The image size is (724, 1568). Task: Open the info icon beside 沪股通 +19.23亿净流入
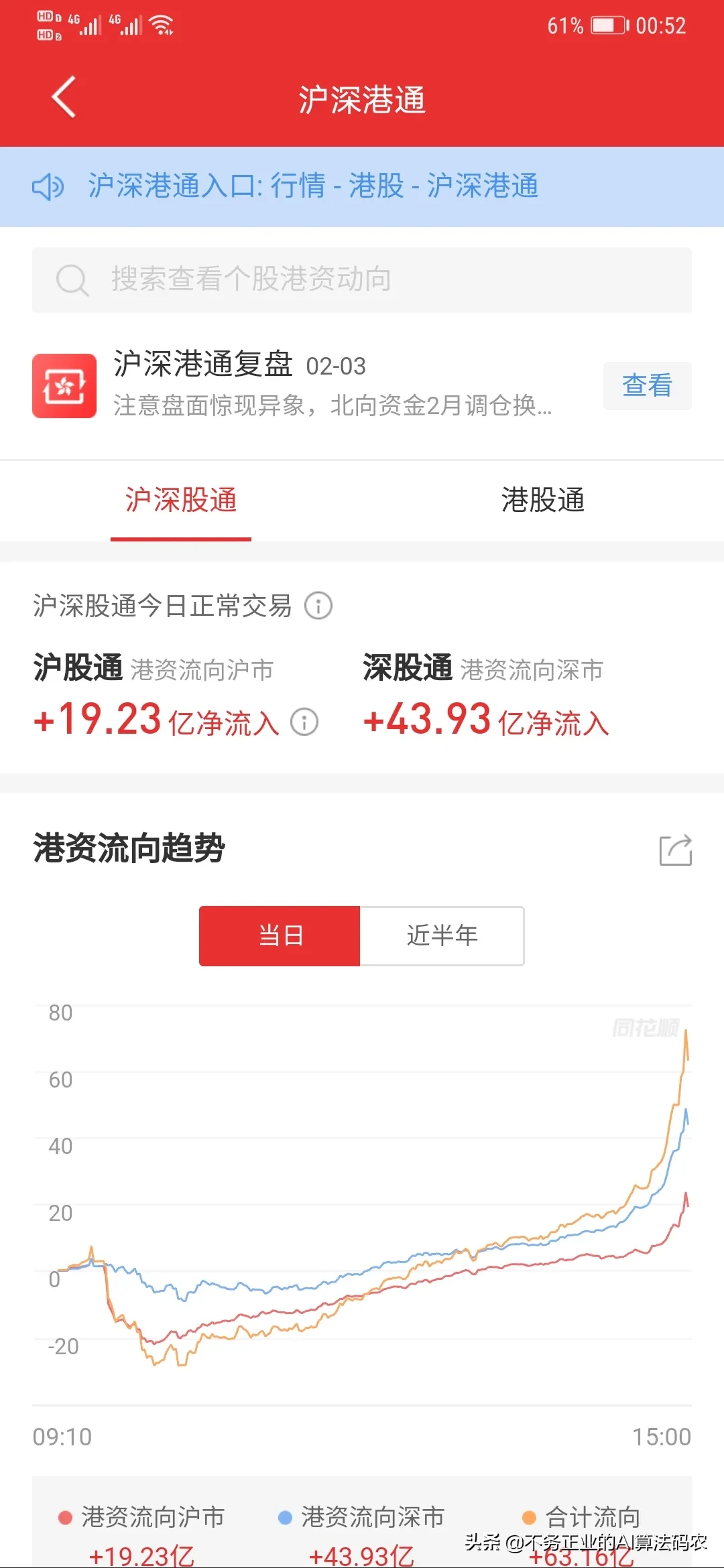304,722
